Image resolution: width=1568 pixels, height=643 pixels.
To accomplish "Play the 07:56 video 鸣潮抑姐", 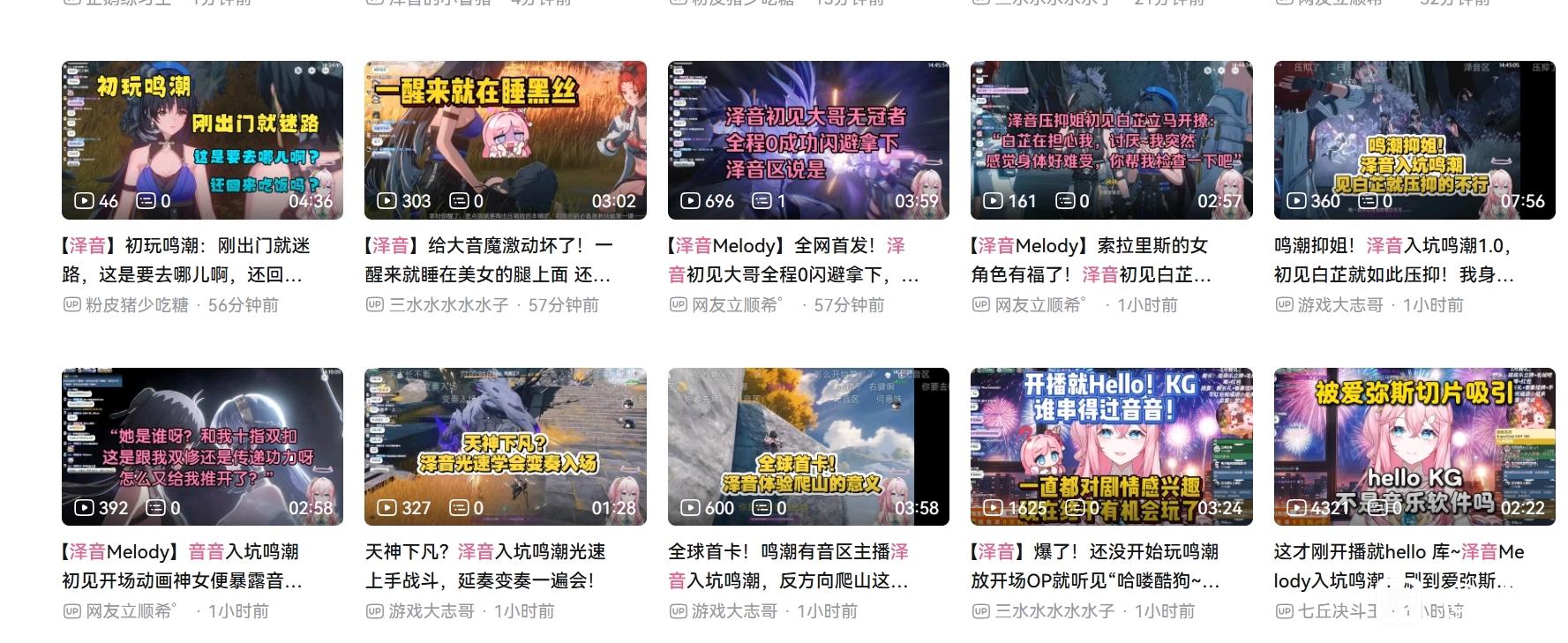I will [1414, 140].
